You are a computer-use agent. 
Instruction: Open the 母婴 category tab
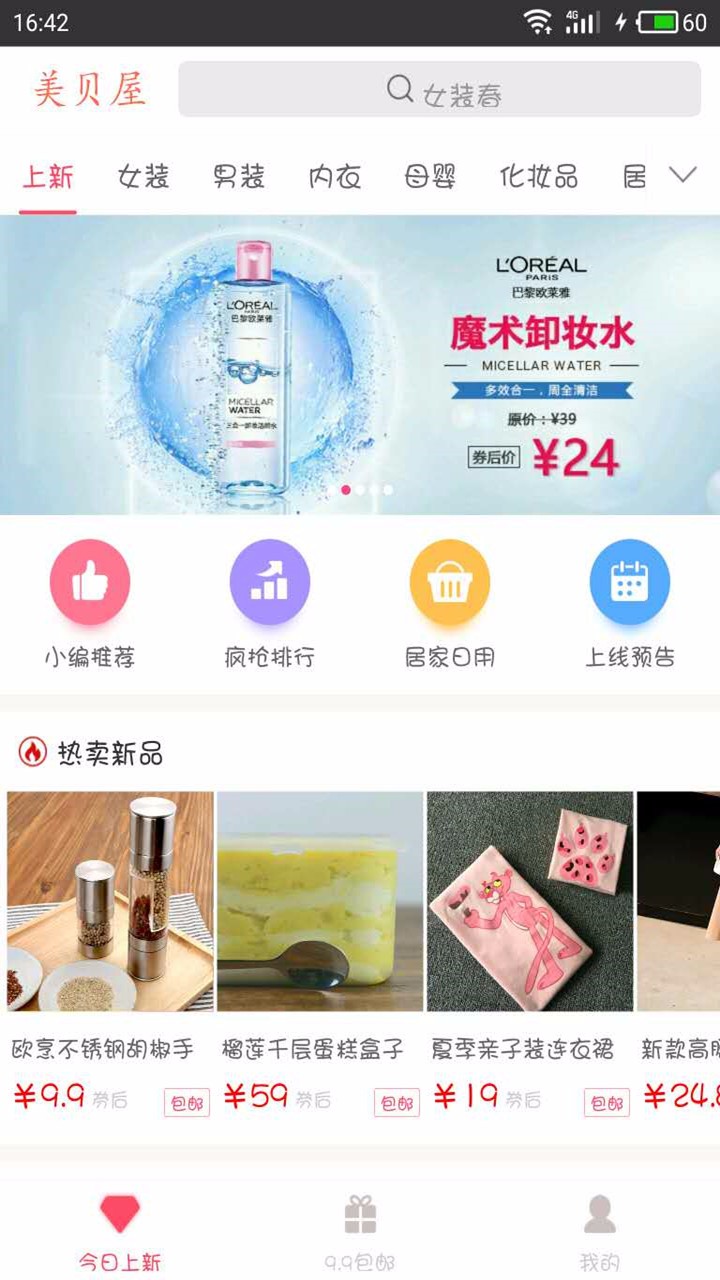click(x=430, y=178)
